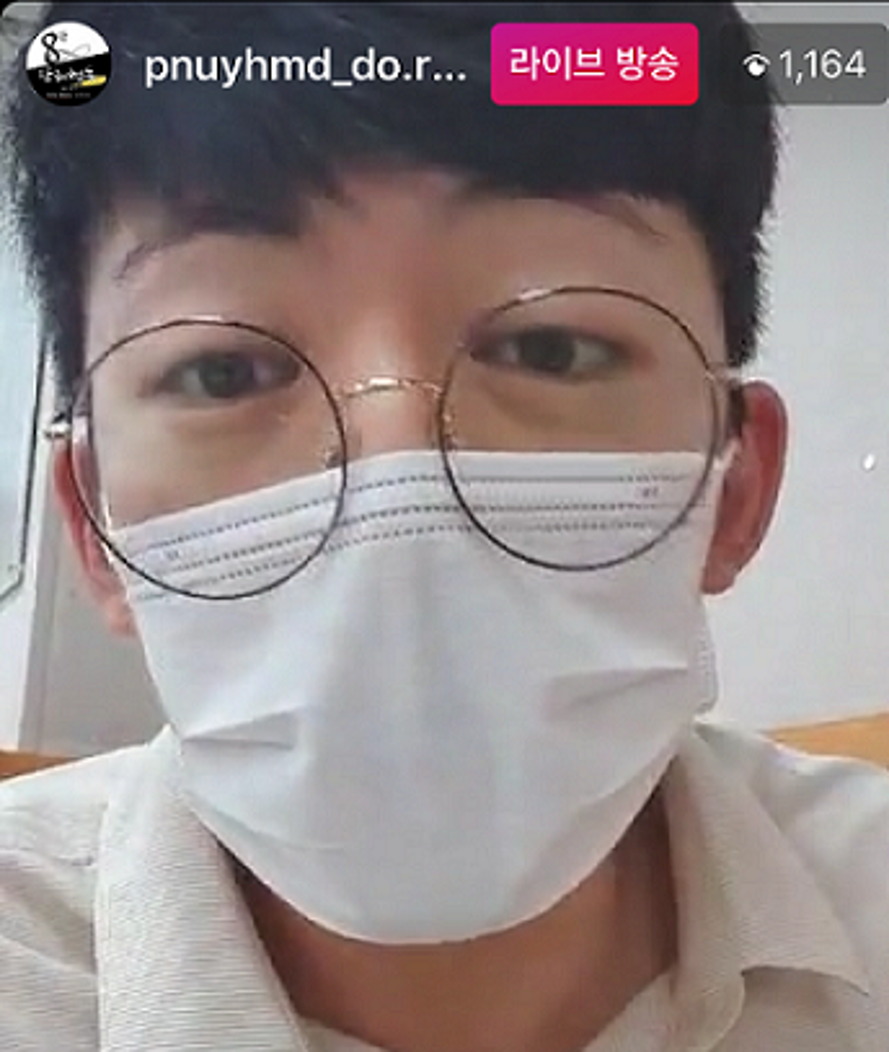Tap the pnuyhmd_do.r... username
The height and width of the screenshot is (1052, 889).
[305, 66]
